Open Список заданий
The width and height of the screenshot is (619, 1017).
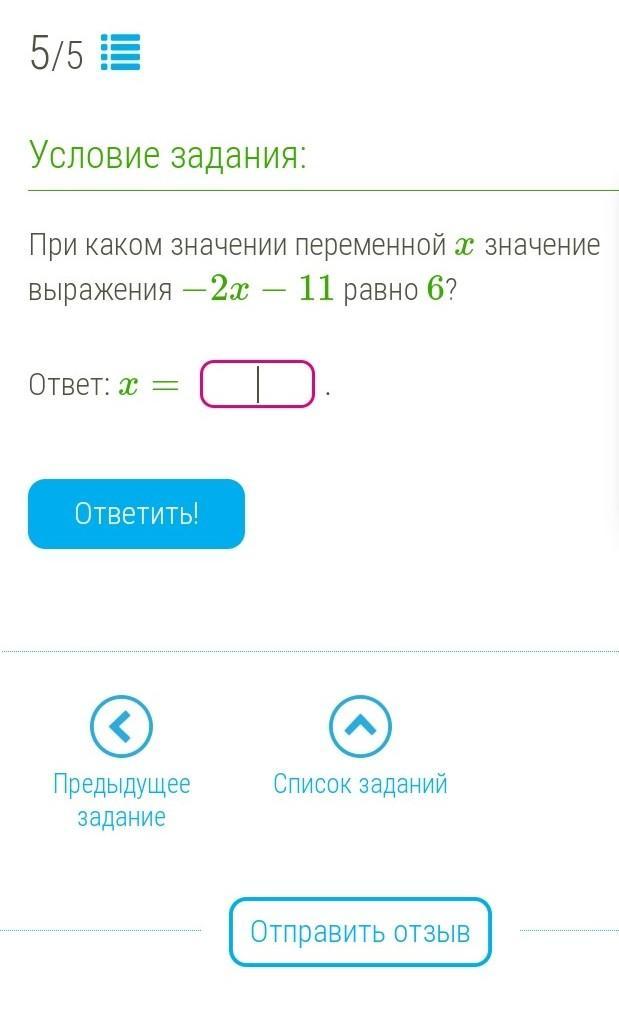[x=360, y=727]
